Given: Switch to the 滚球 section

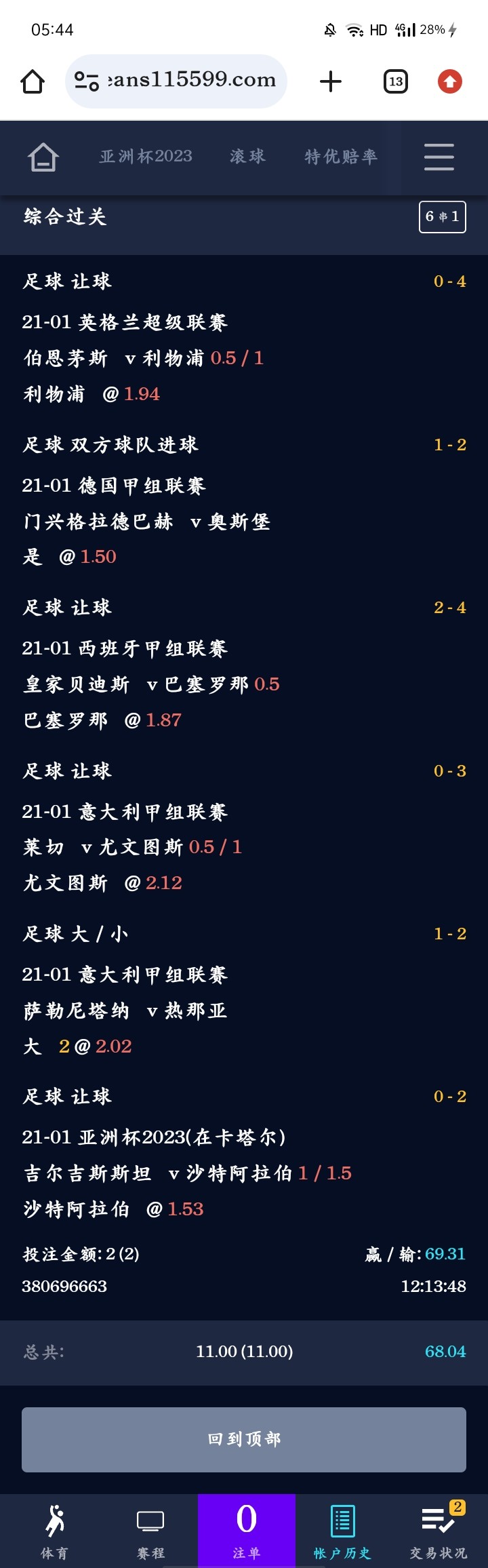Looking at the screenshot, I should point(247,157).
